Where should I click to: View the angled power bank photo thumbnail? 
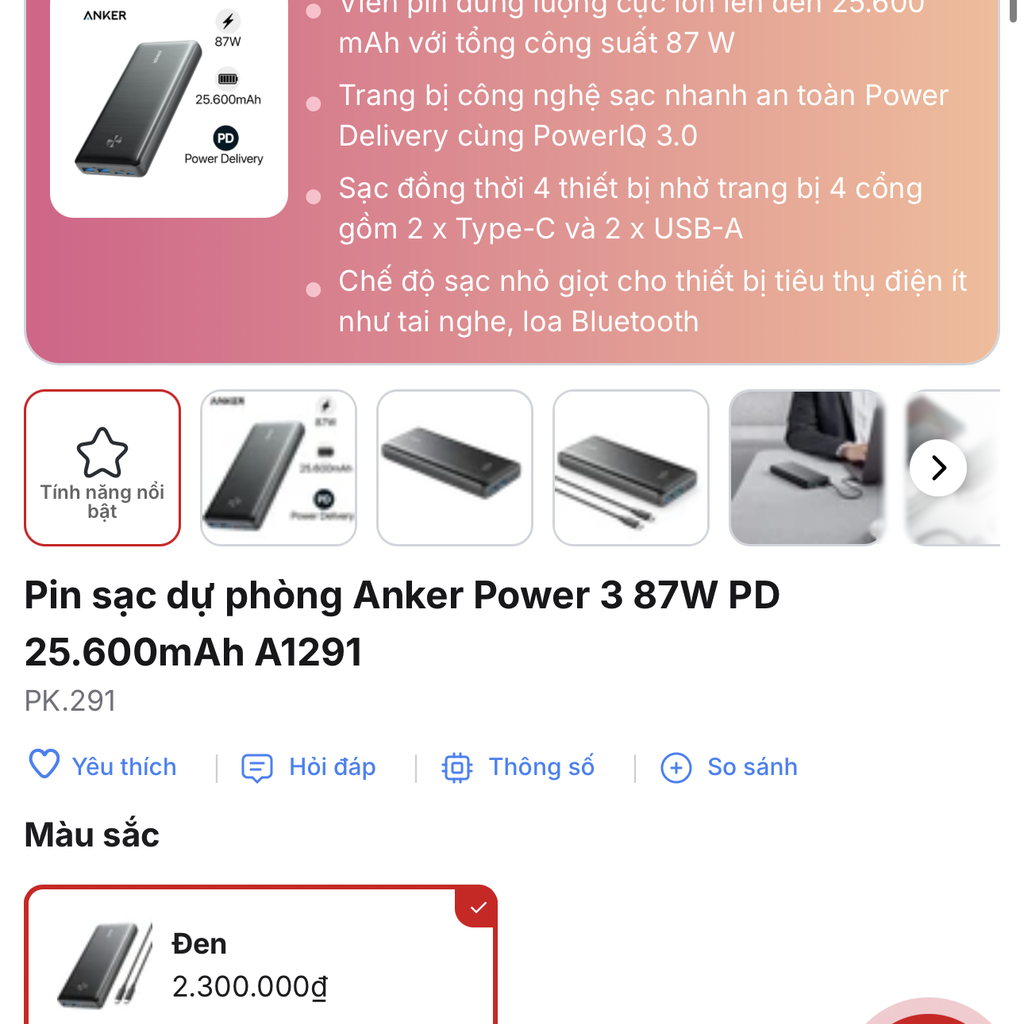(x=454, y=467)
